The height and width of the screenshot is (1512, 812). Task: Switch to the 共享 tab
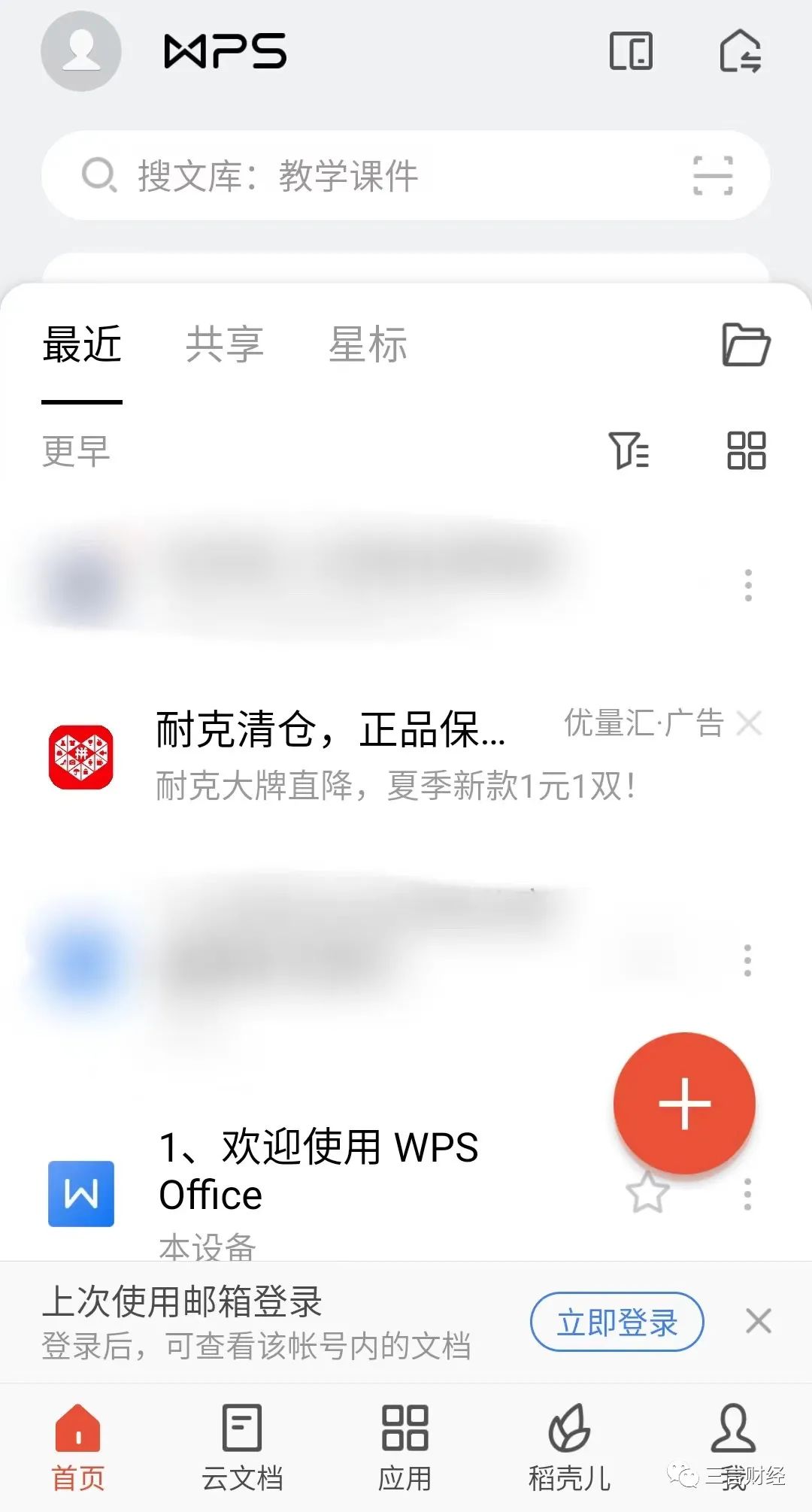point(224,345)
